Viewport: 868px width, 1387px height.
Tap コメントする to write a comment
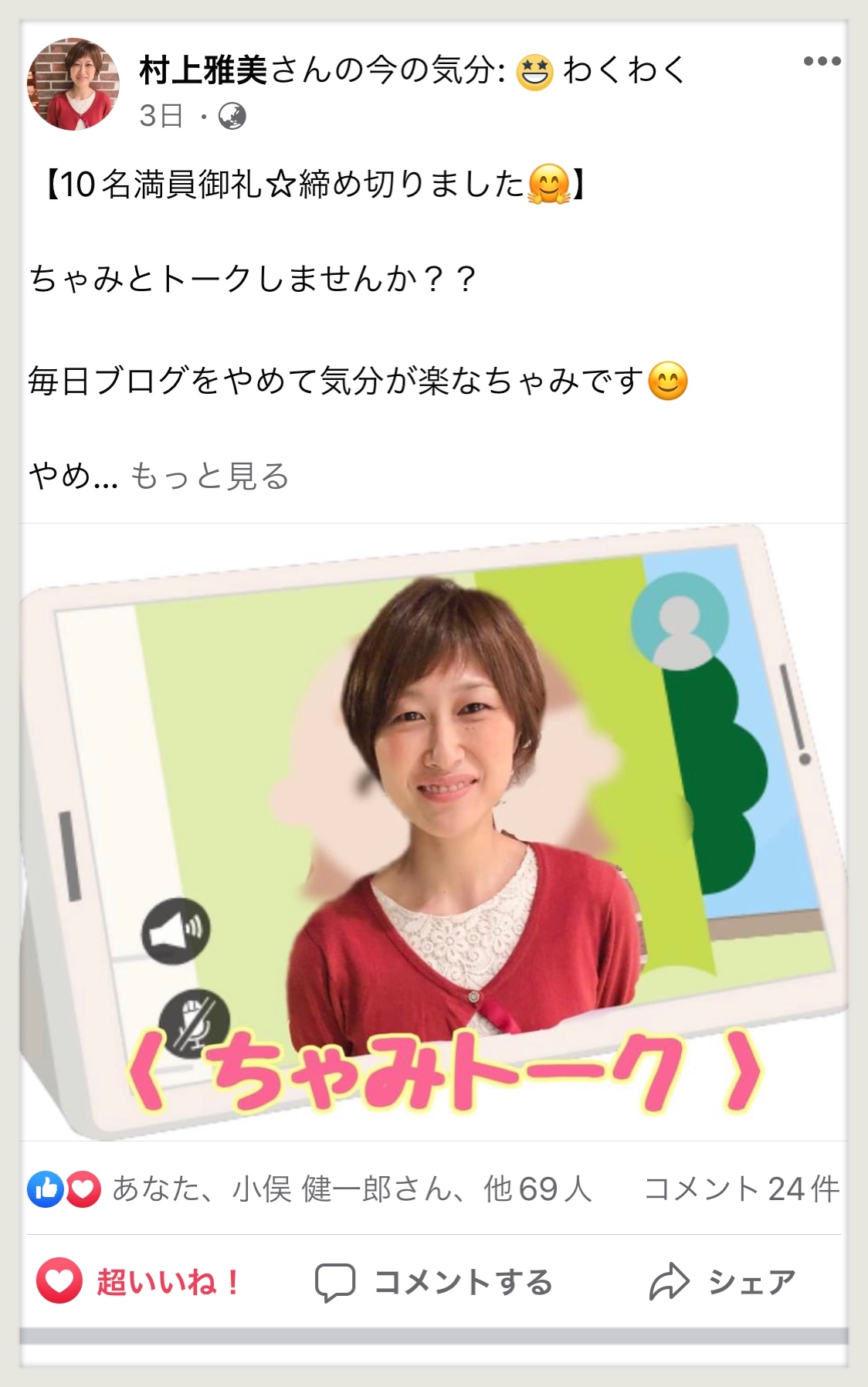[x=434, y=1282]
